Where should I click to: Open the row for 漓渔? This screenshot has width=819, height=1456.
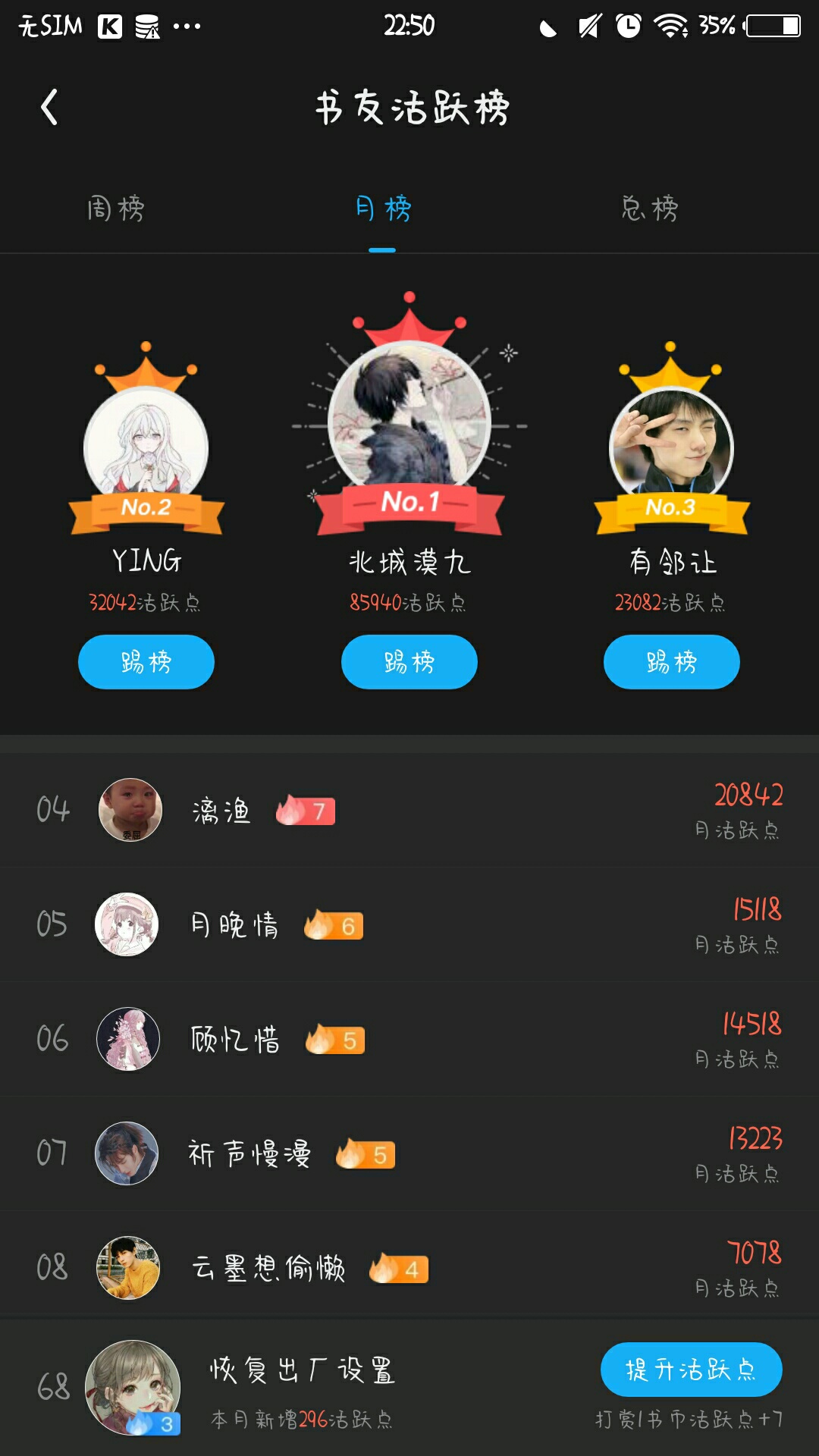[x=409, y=811]
